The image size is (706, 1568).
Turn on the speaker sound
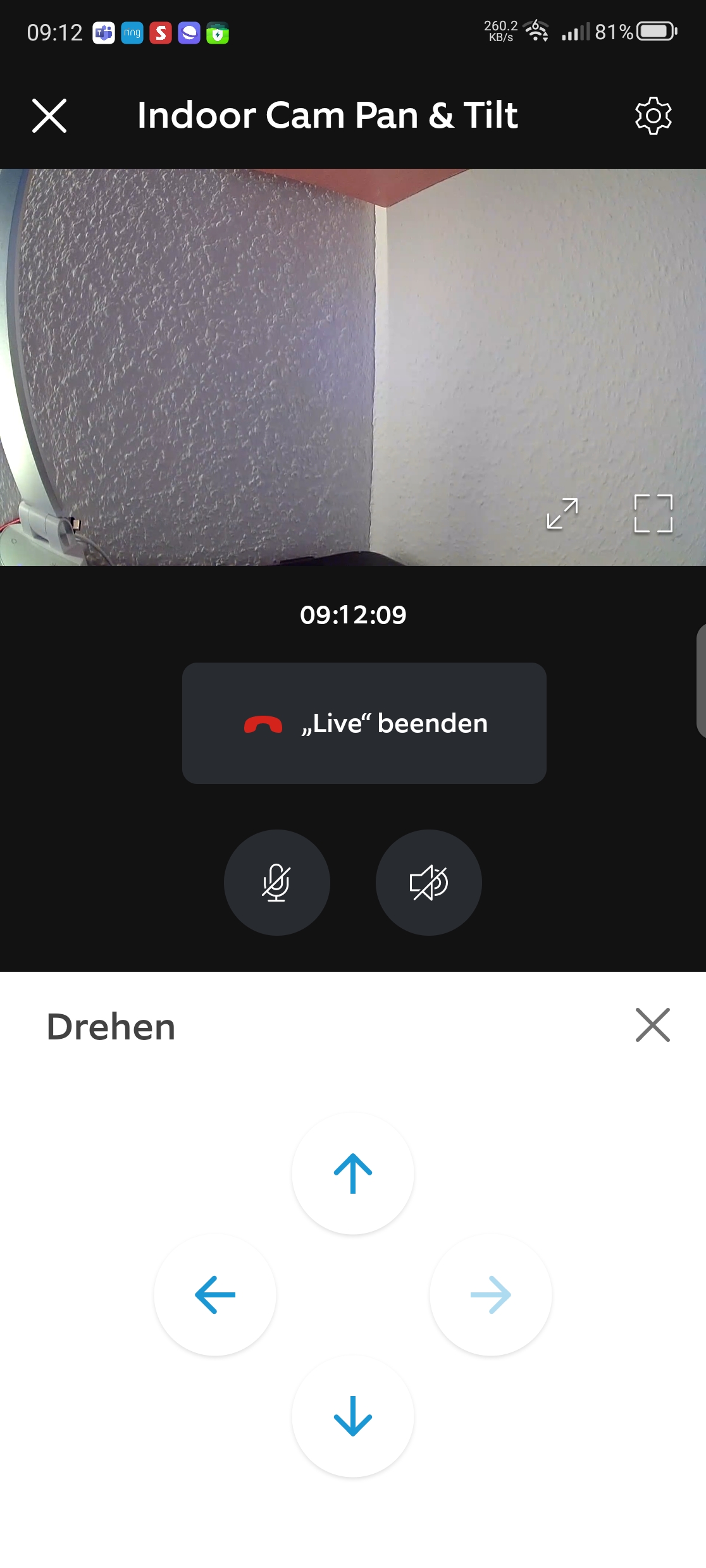[x=428, y=883]
